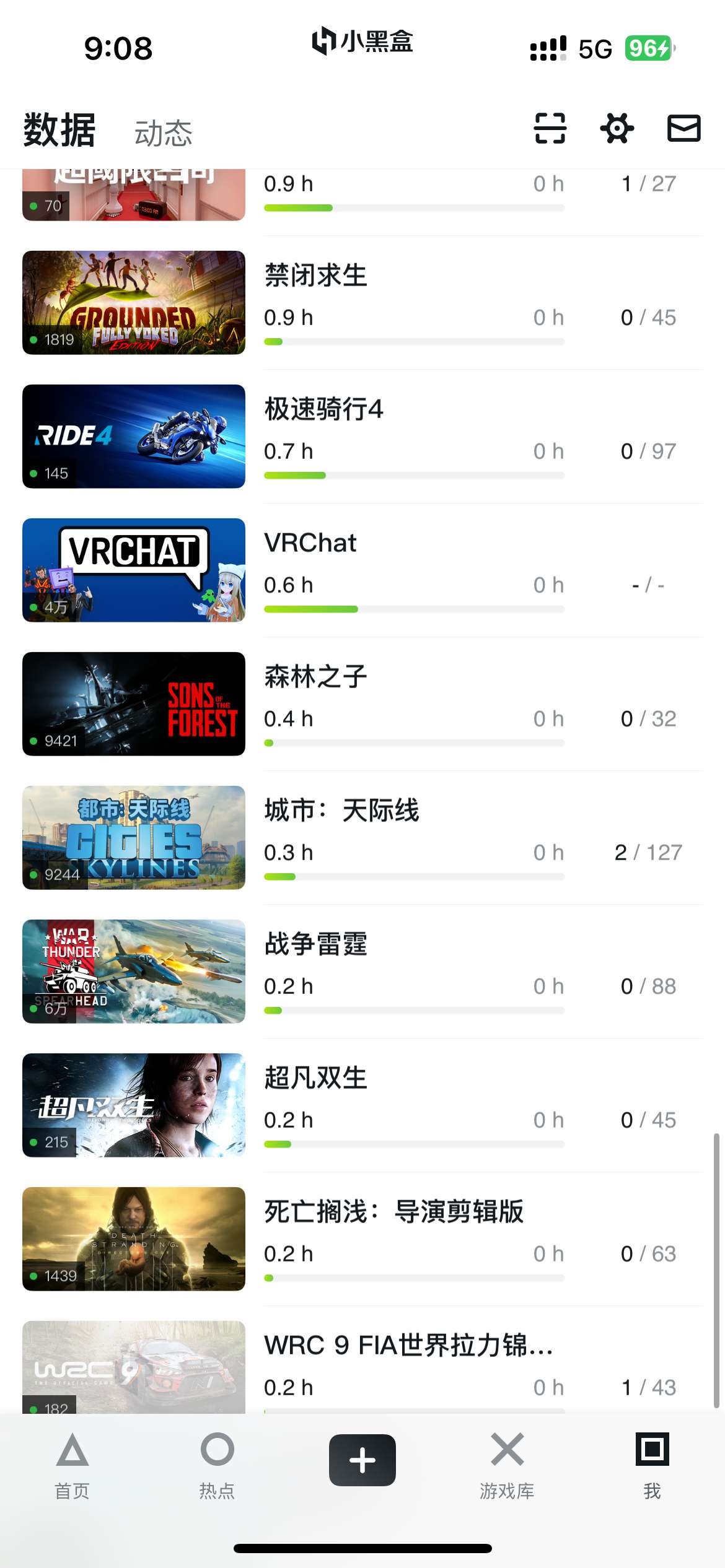
Task: Open the messages envelope icon
Action: click(x=683, y=128)
